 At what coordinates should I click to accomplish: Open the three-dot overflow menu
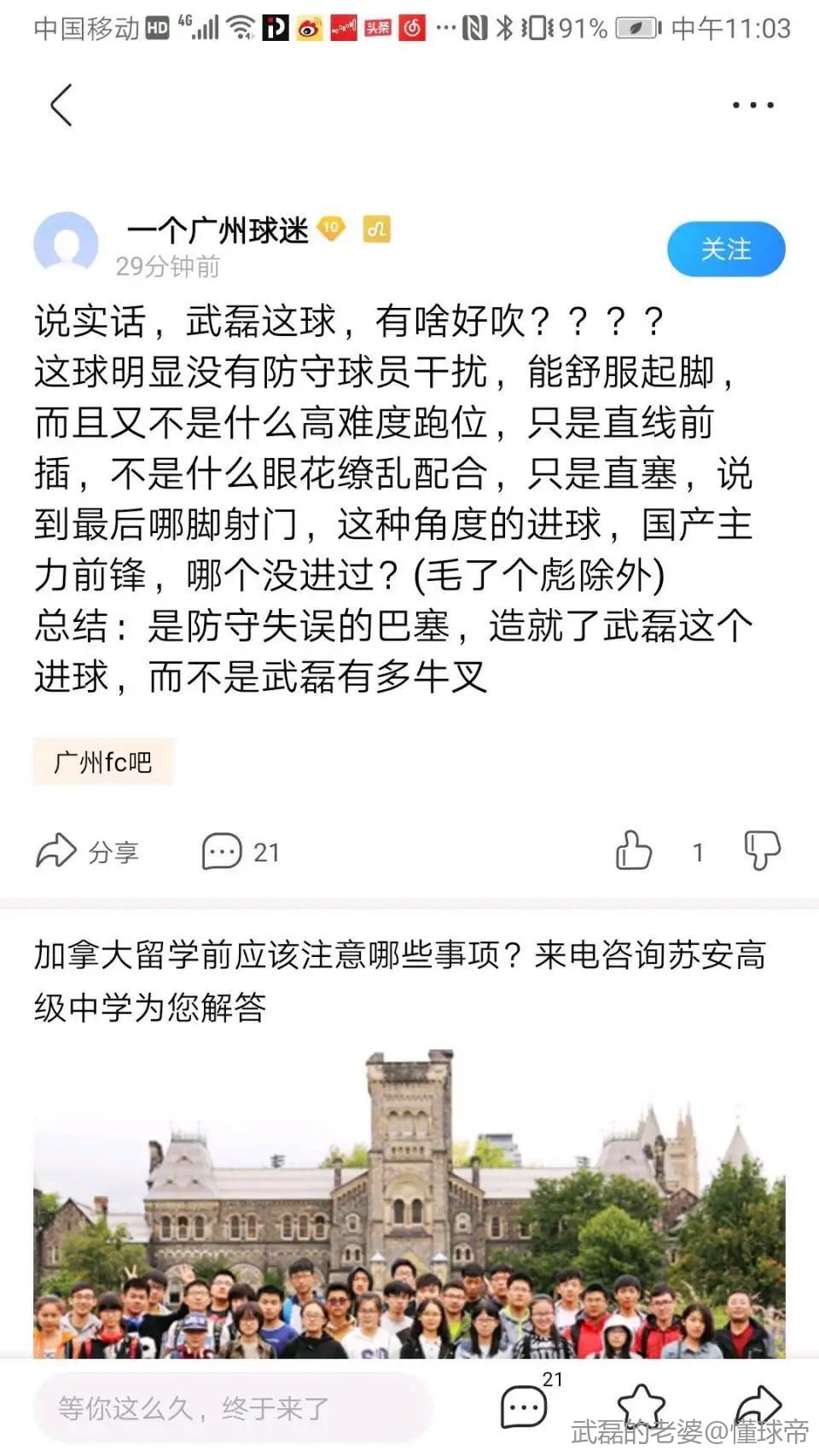click(x=752, y=106)
